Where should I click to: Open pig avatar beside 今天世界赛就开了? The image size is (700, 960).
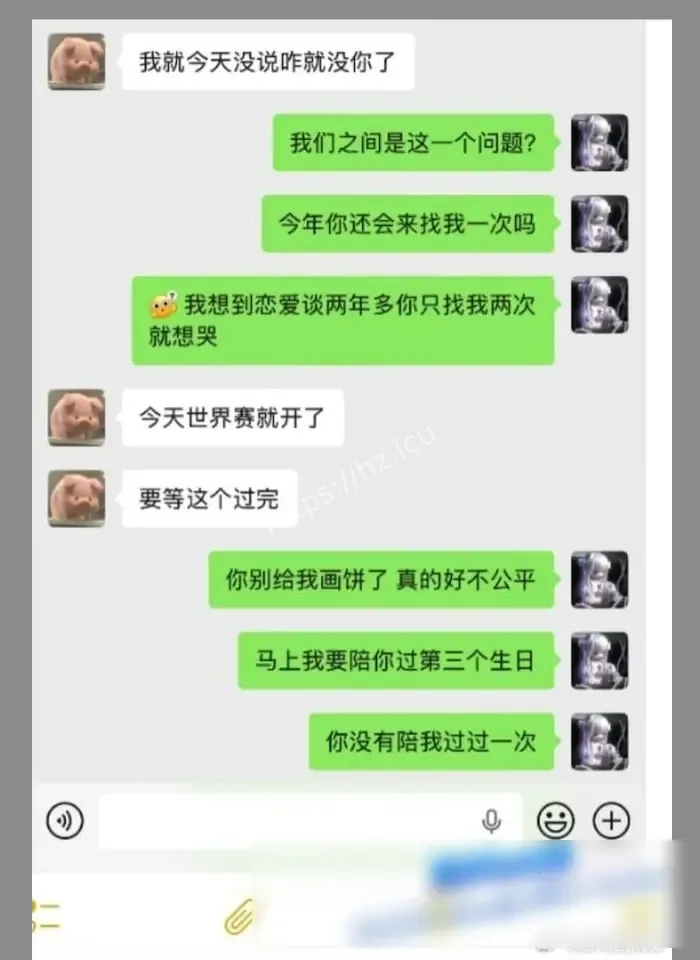[x=77, y=417]
